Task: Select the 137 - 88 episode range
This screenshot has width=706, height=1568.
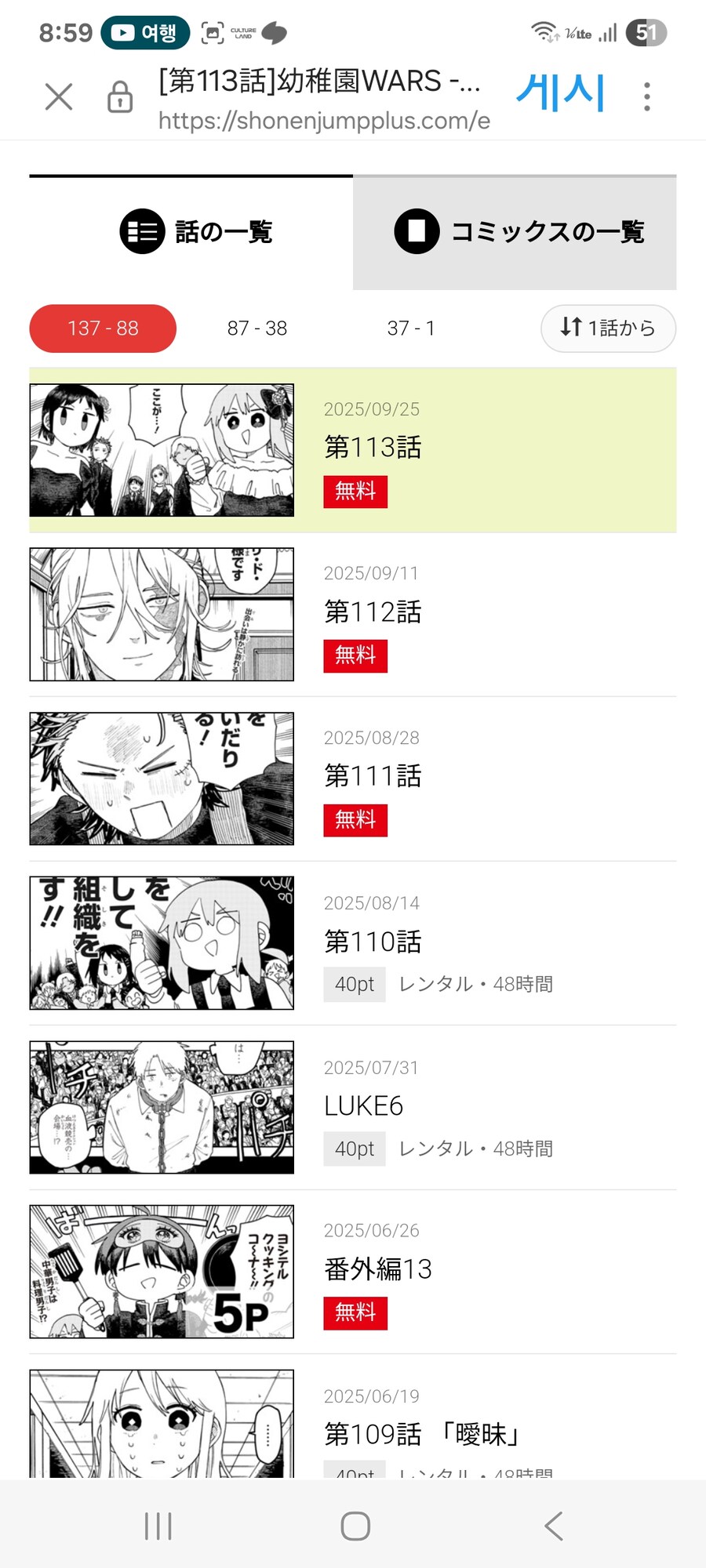Action: (x=103, y=328)
